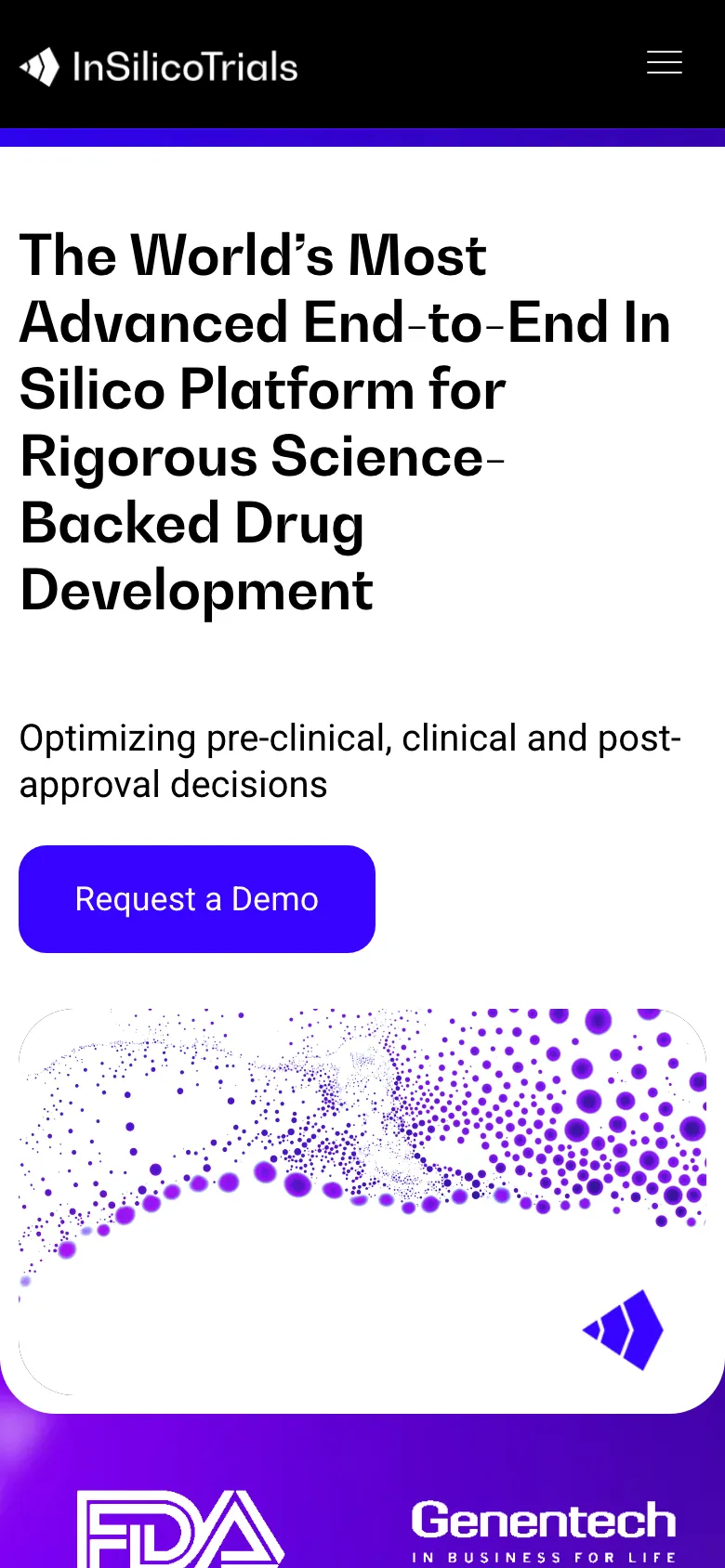
Task: Tap the black header bar area
Action: [418, 63]
